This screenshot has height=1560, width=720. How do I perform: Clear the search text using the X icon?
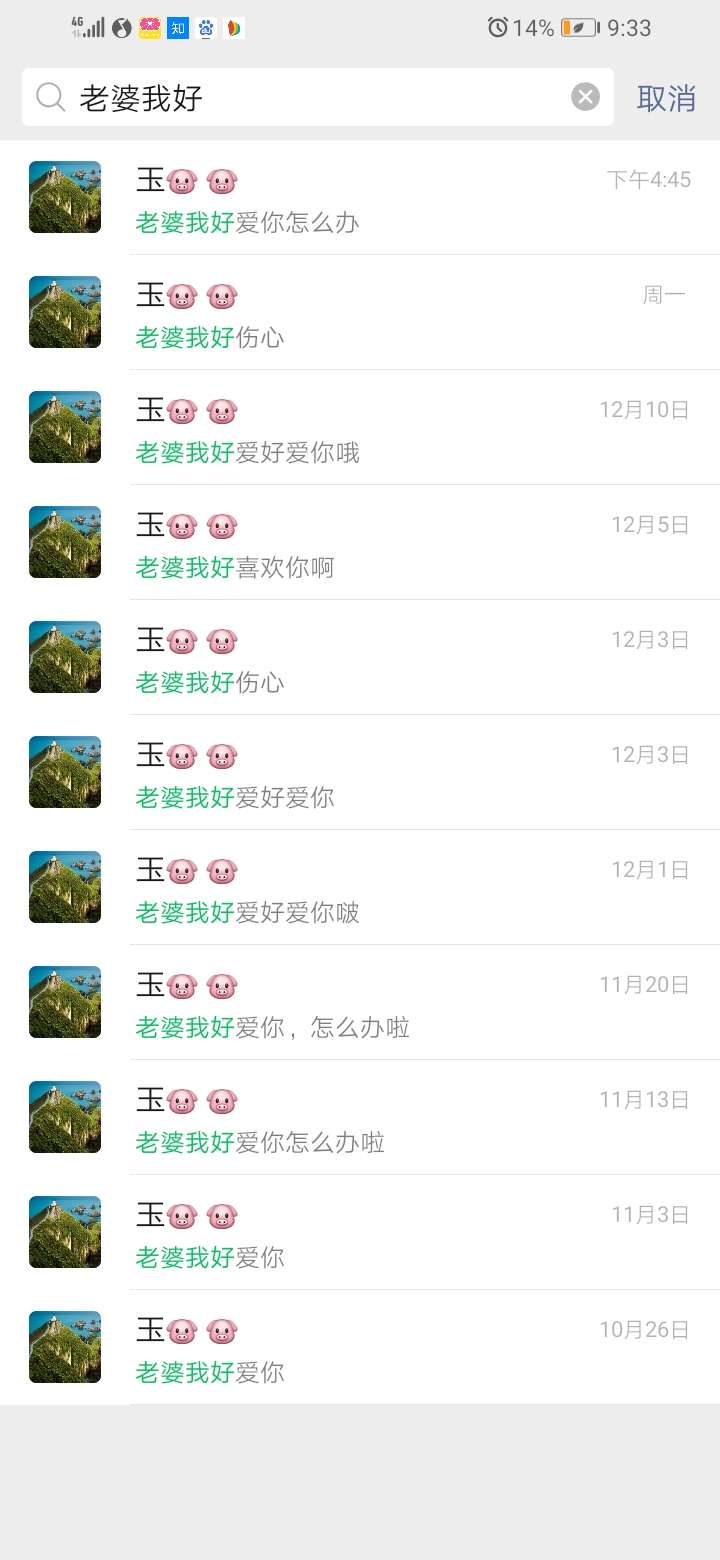click(585, 96)
